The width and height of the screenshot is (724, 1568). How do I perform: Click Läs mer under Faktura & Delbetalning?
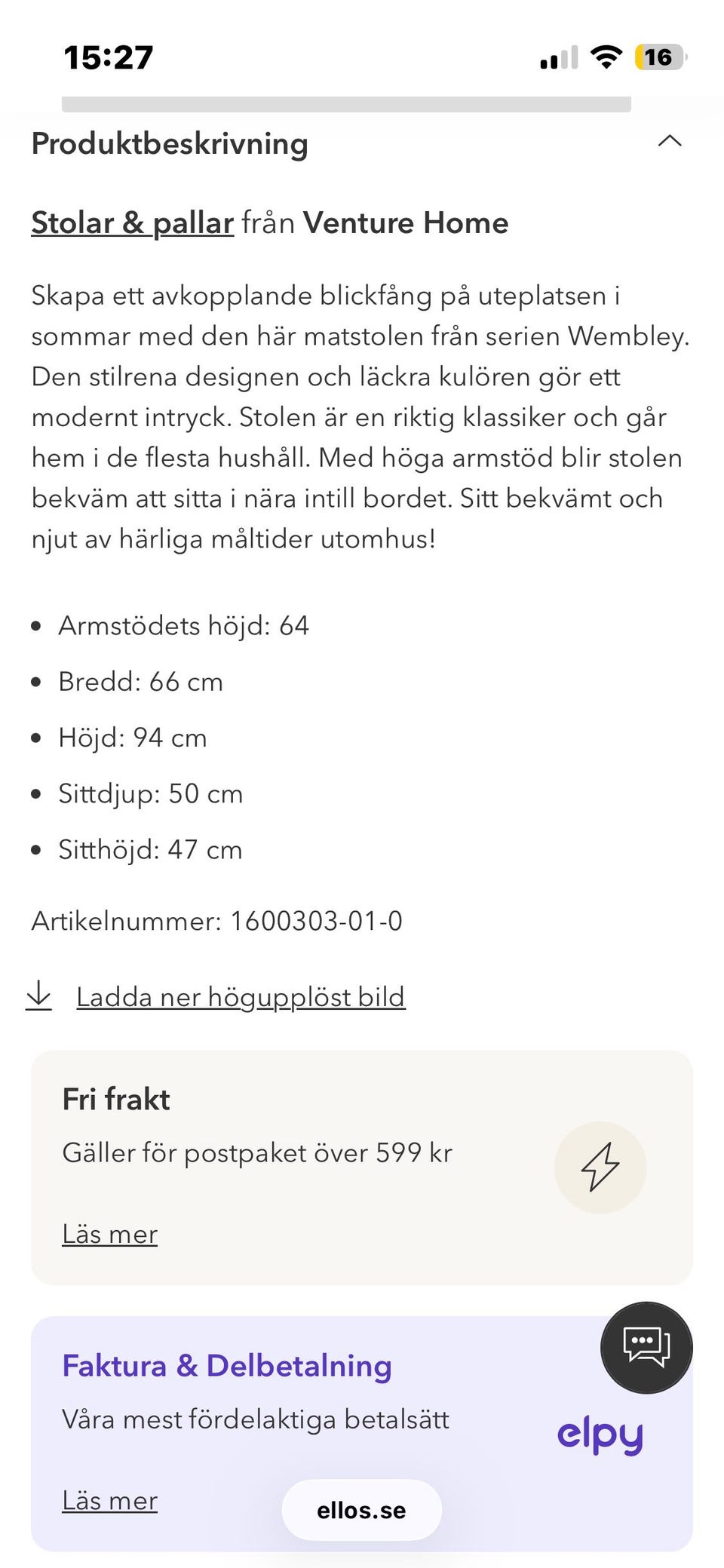pyautogui.click(x=110, y=1501)
